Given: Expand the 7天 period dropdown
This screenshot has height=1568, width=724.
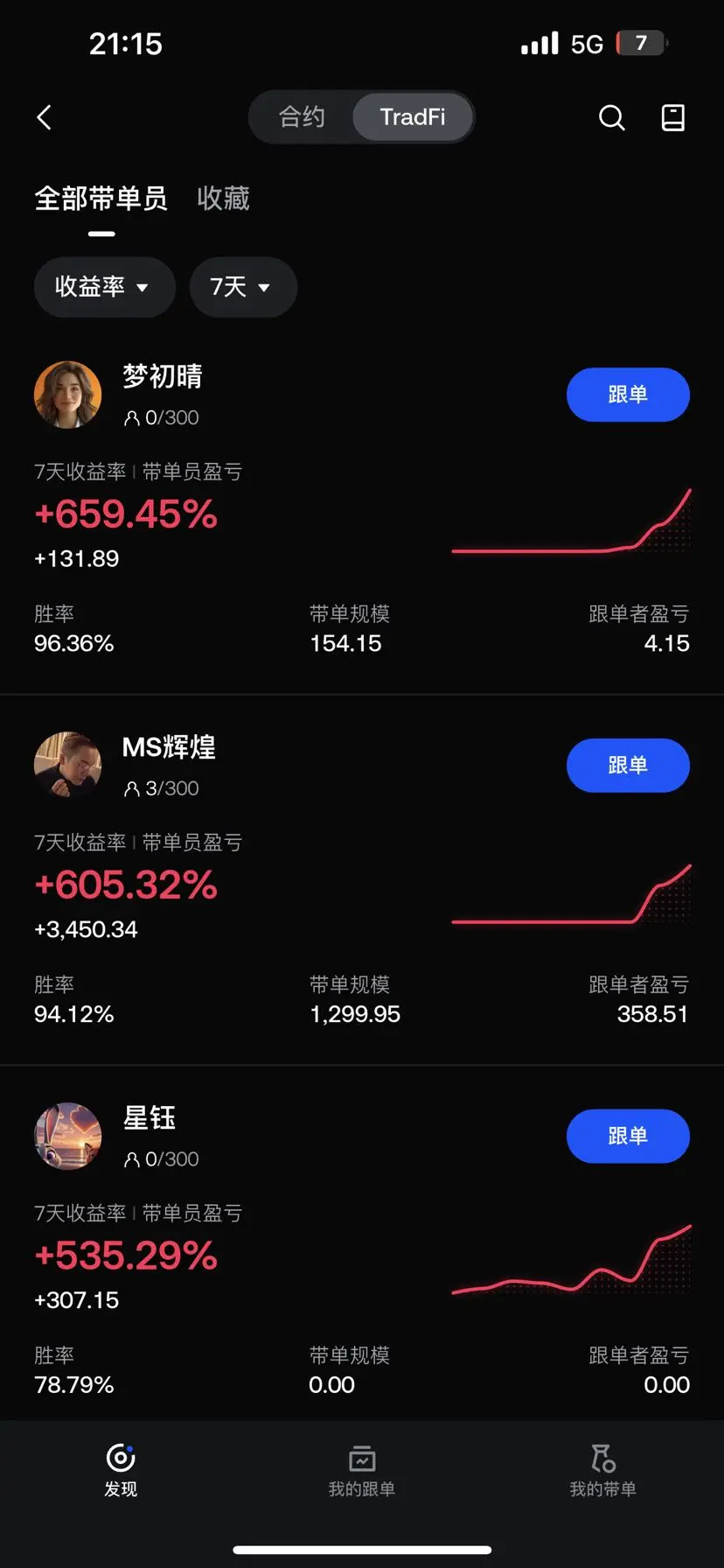Looking at the screenshot, I should [x=243, y=287].
